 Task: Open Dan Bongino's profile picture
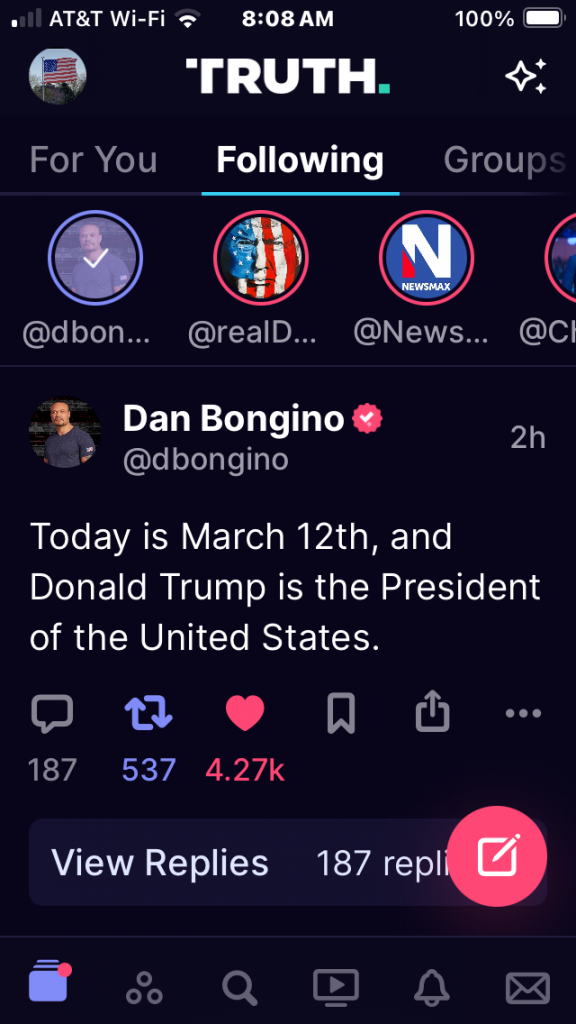pos(65,433)
